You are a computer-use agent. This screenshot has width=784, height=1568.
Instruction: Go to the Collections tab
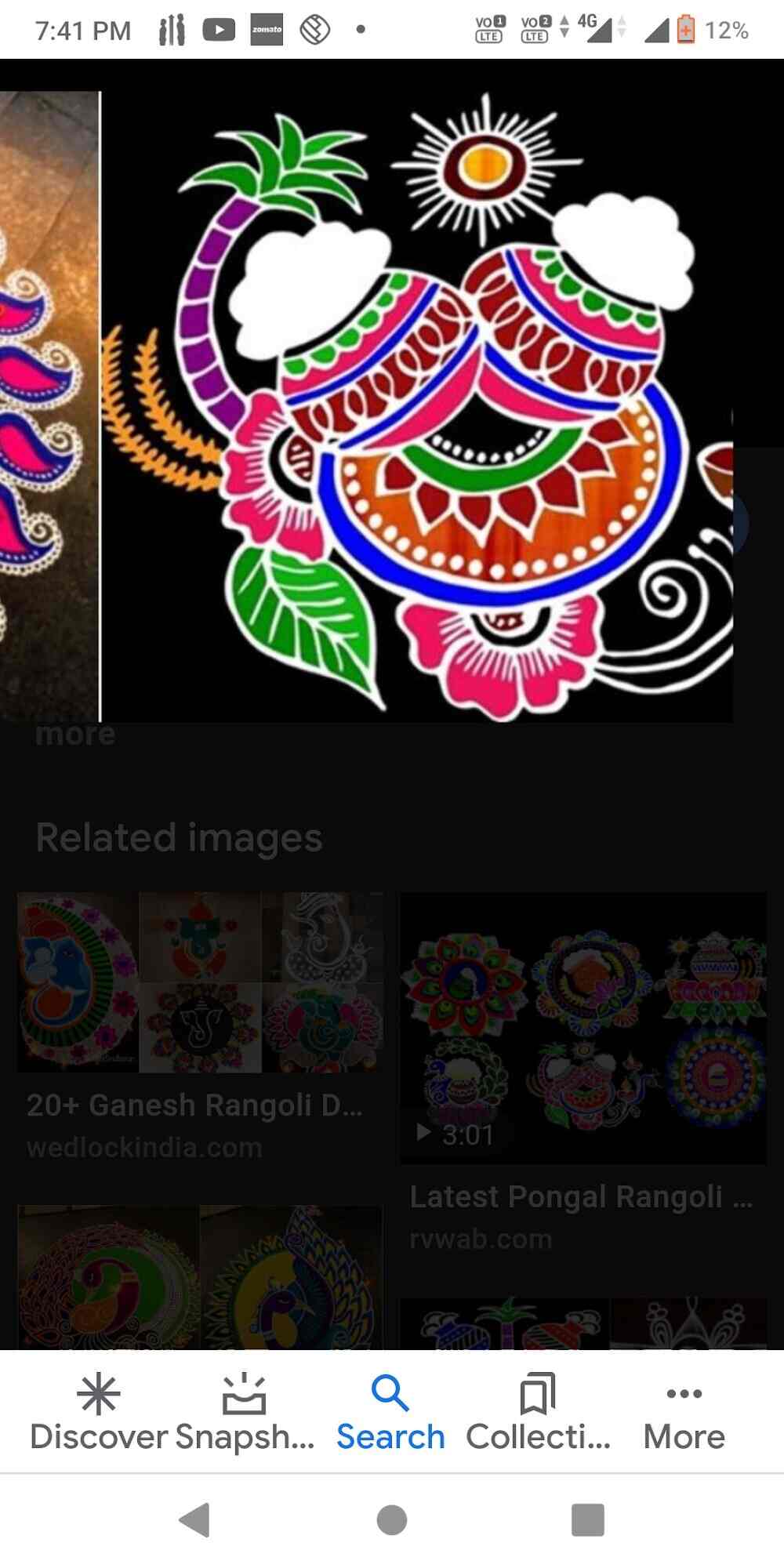[x=538, y=1413]
